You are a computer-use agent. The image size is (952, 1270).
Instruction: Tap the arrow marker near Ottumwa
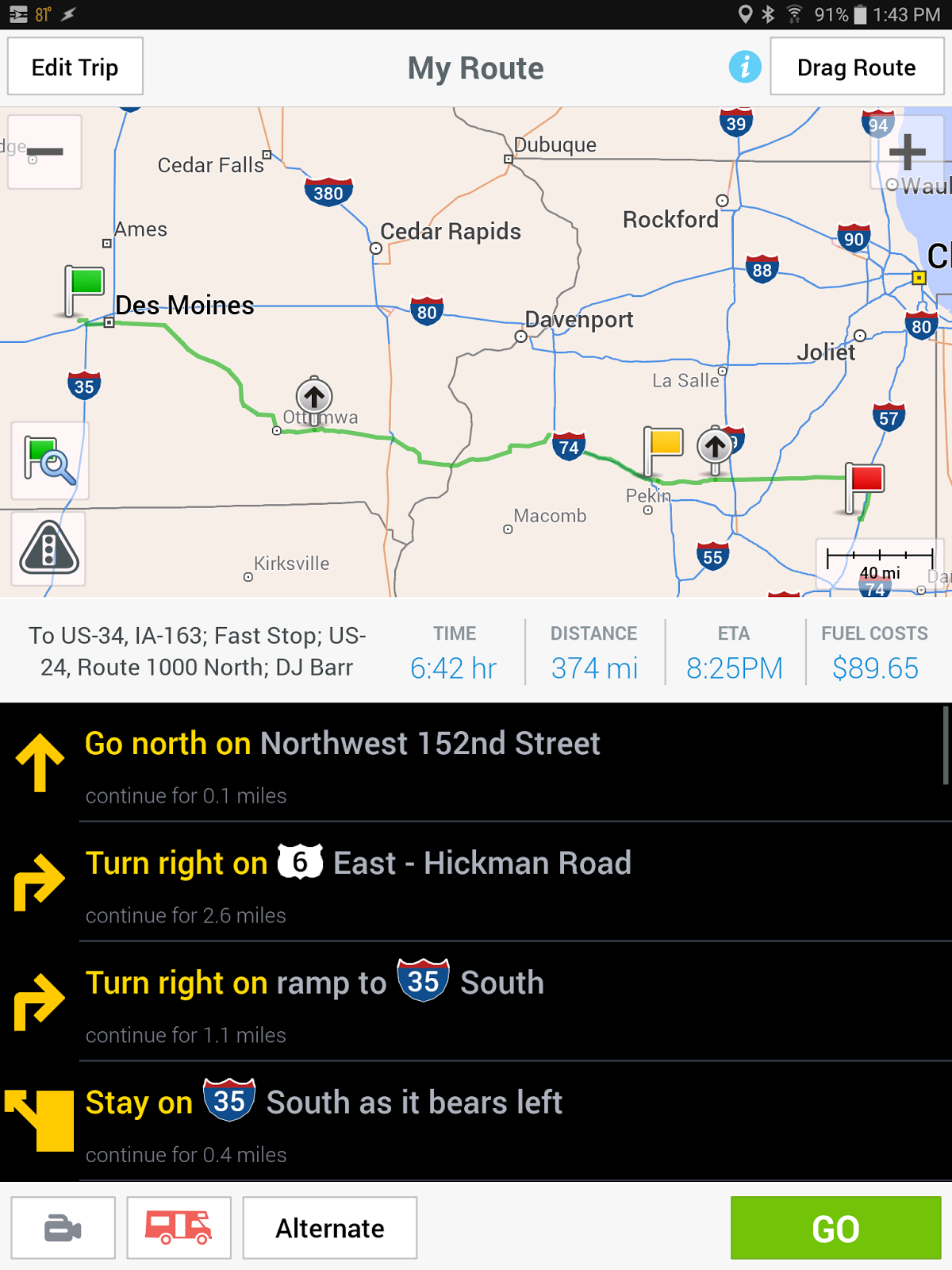[314, 397]
